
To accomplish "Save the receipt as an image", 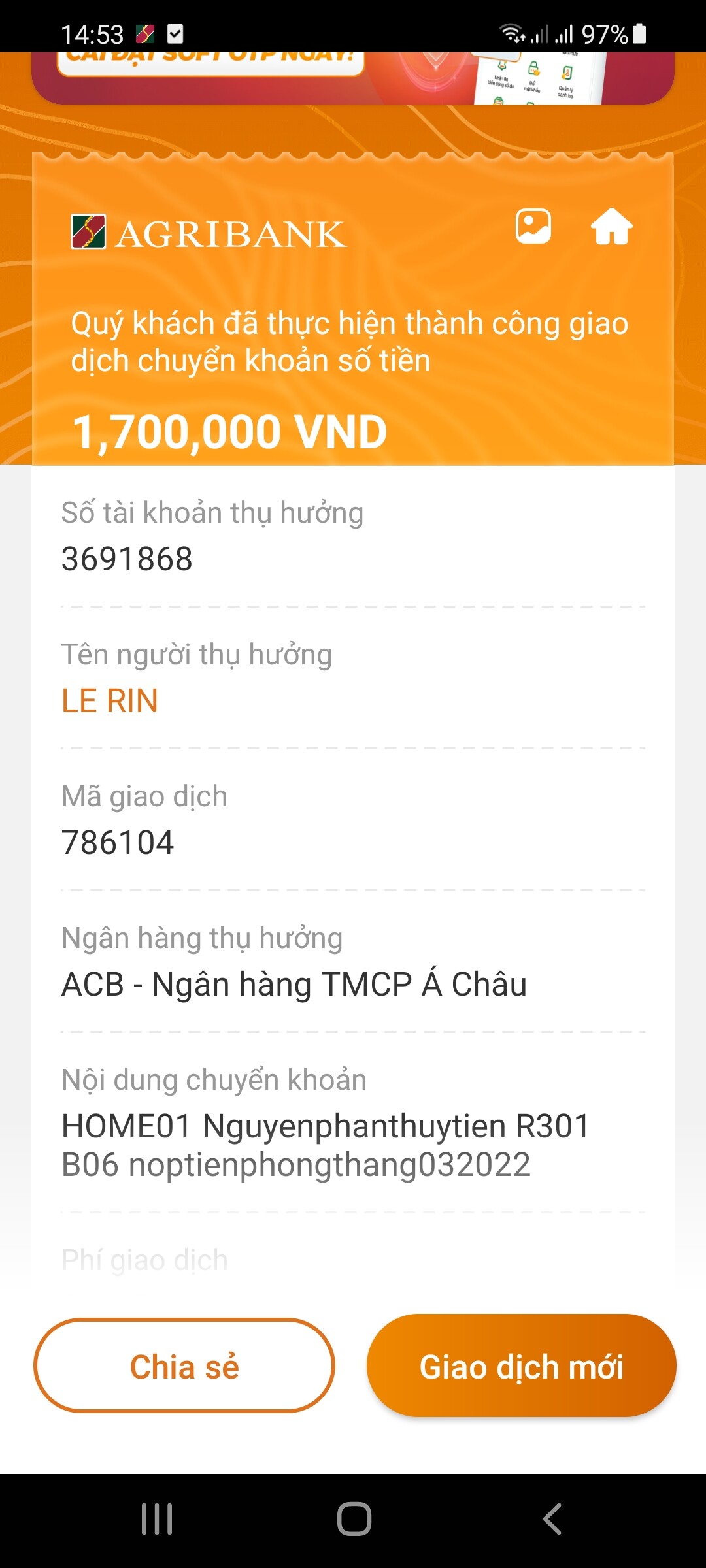I will pos(533,227).
